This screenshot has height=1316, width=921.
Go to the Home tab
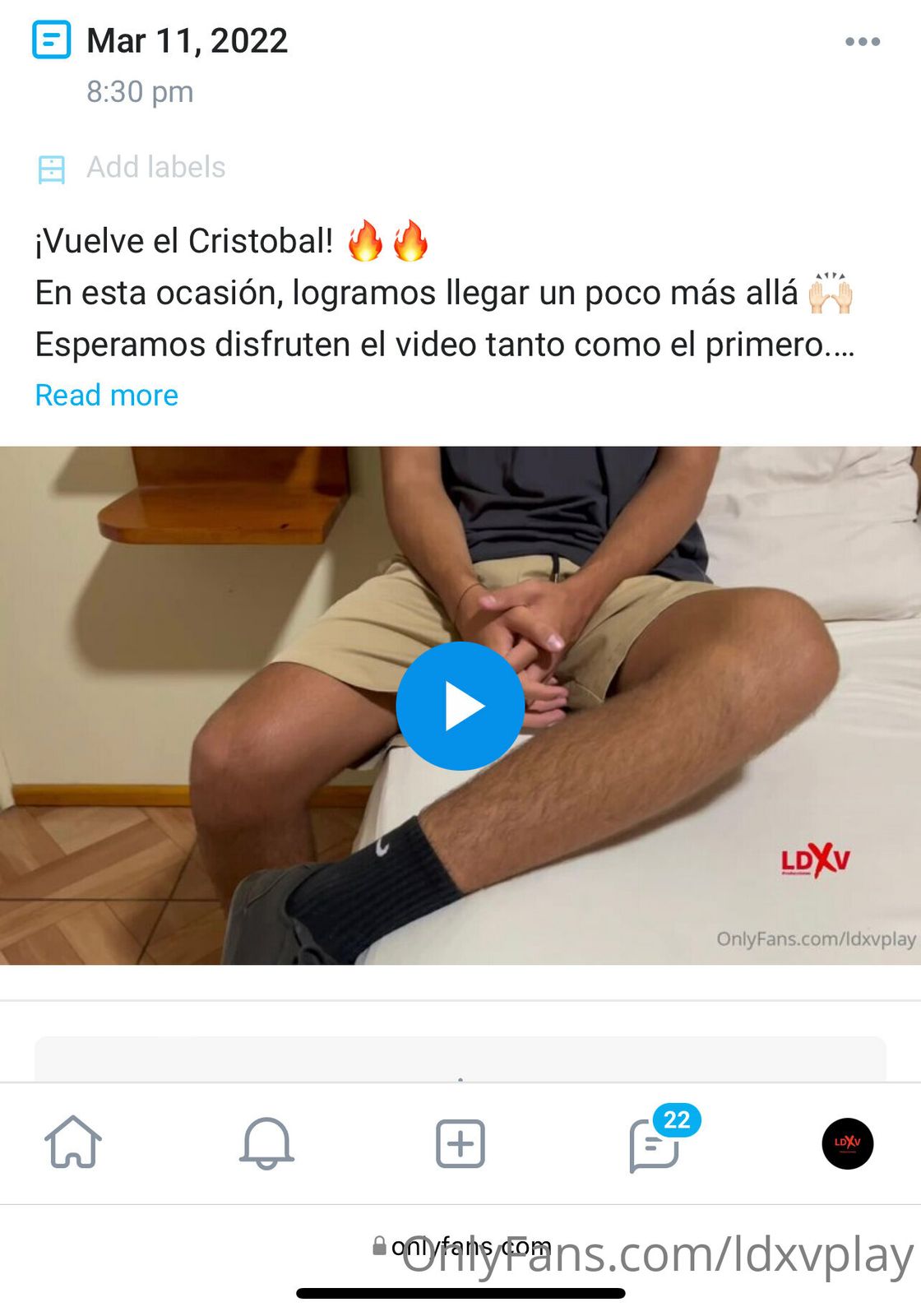[x=73, y=1142]
